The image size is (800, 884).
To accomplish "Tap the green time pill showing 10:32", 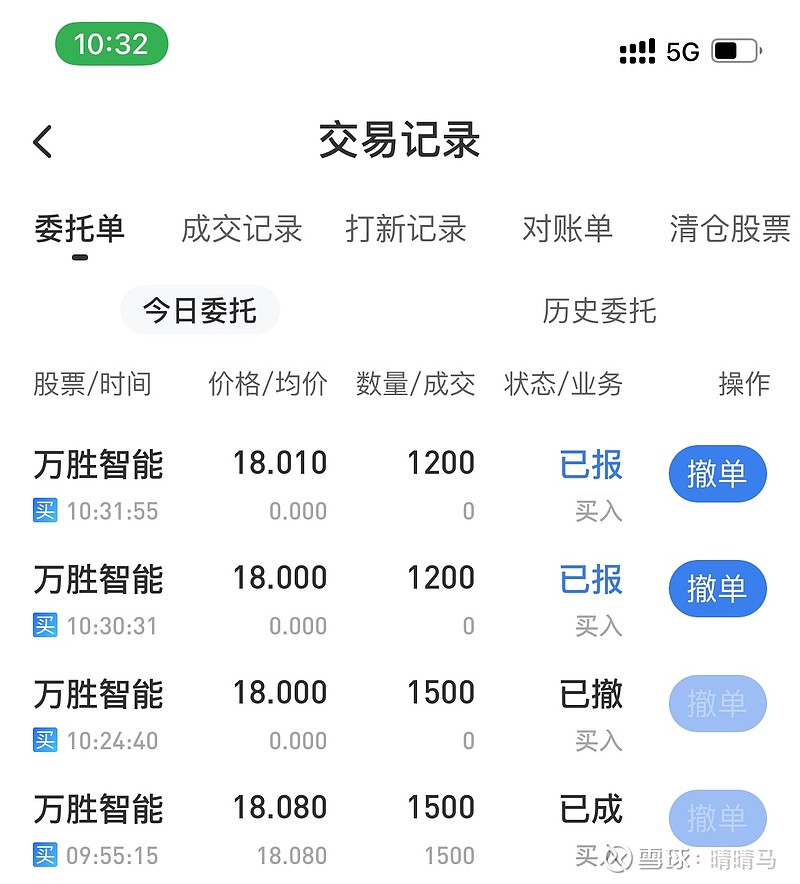I will point(111,44).
